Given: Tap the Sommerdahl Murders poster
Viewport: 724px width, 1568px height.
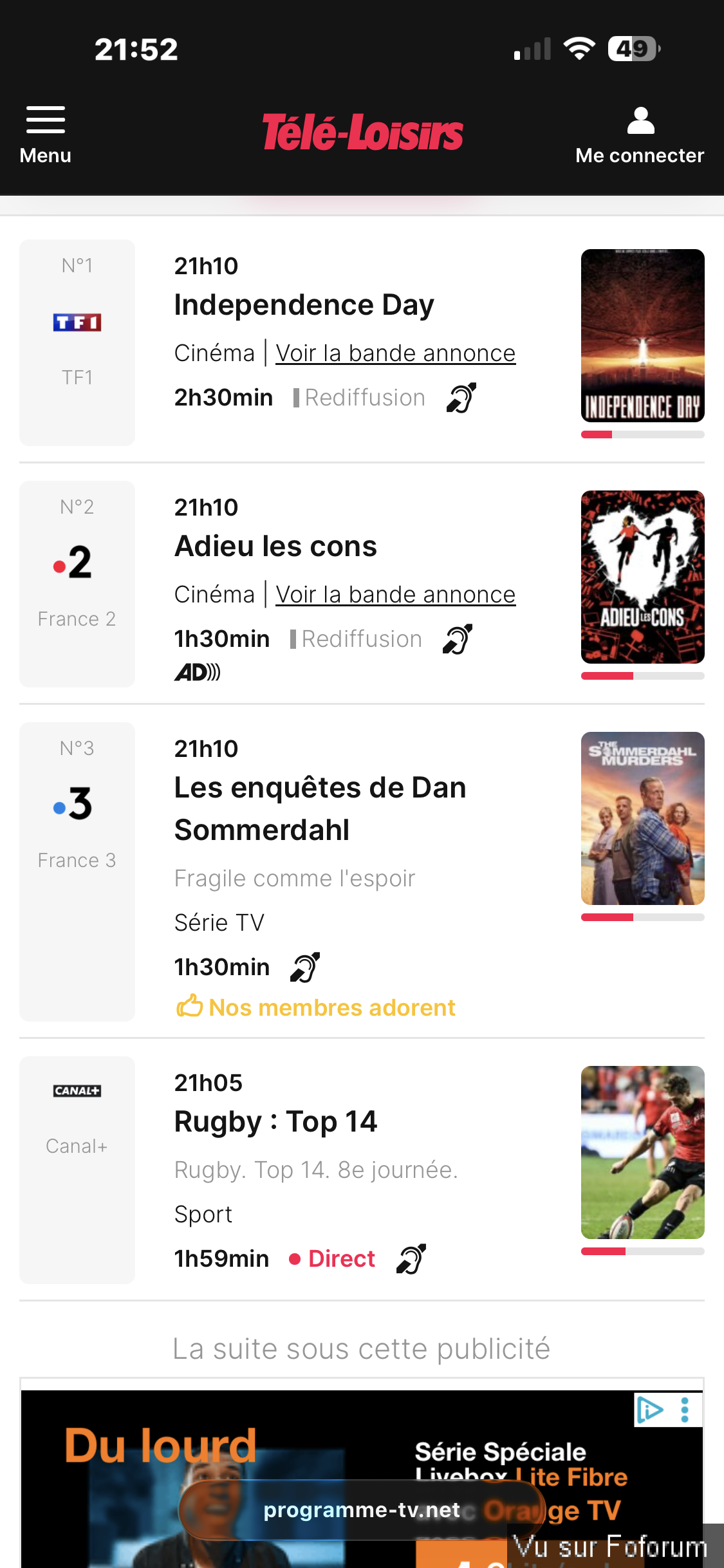Looking at the screenshot, I should point(642,818).
